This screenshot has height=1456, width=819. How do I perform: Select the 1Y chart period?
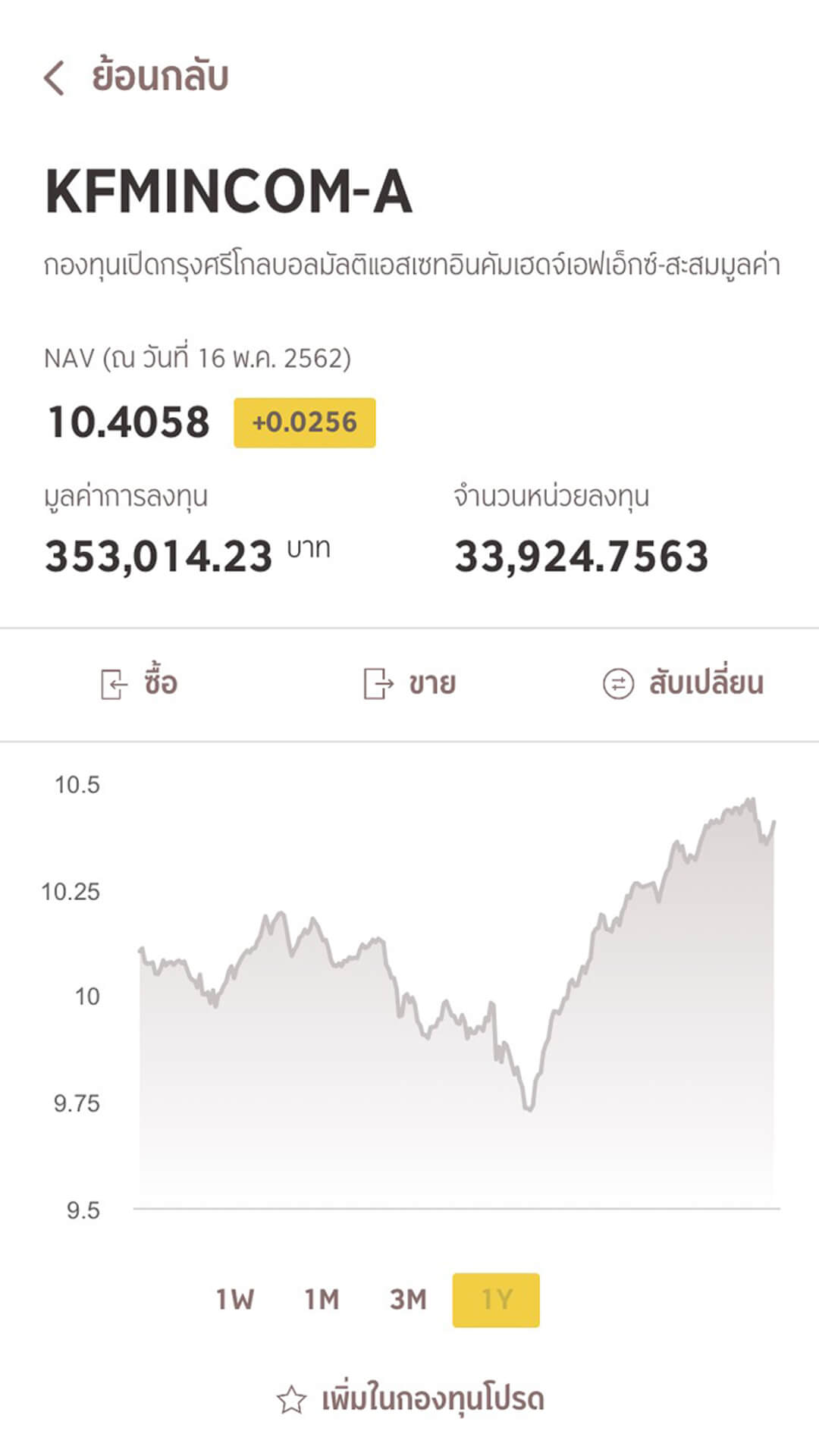pos(496,1300)
